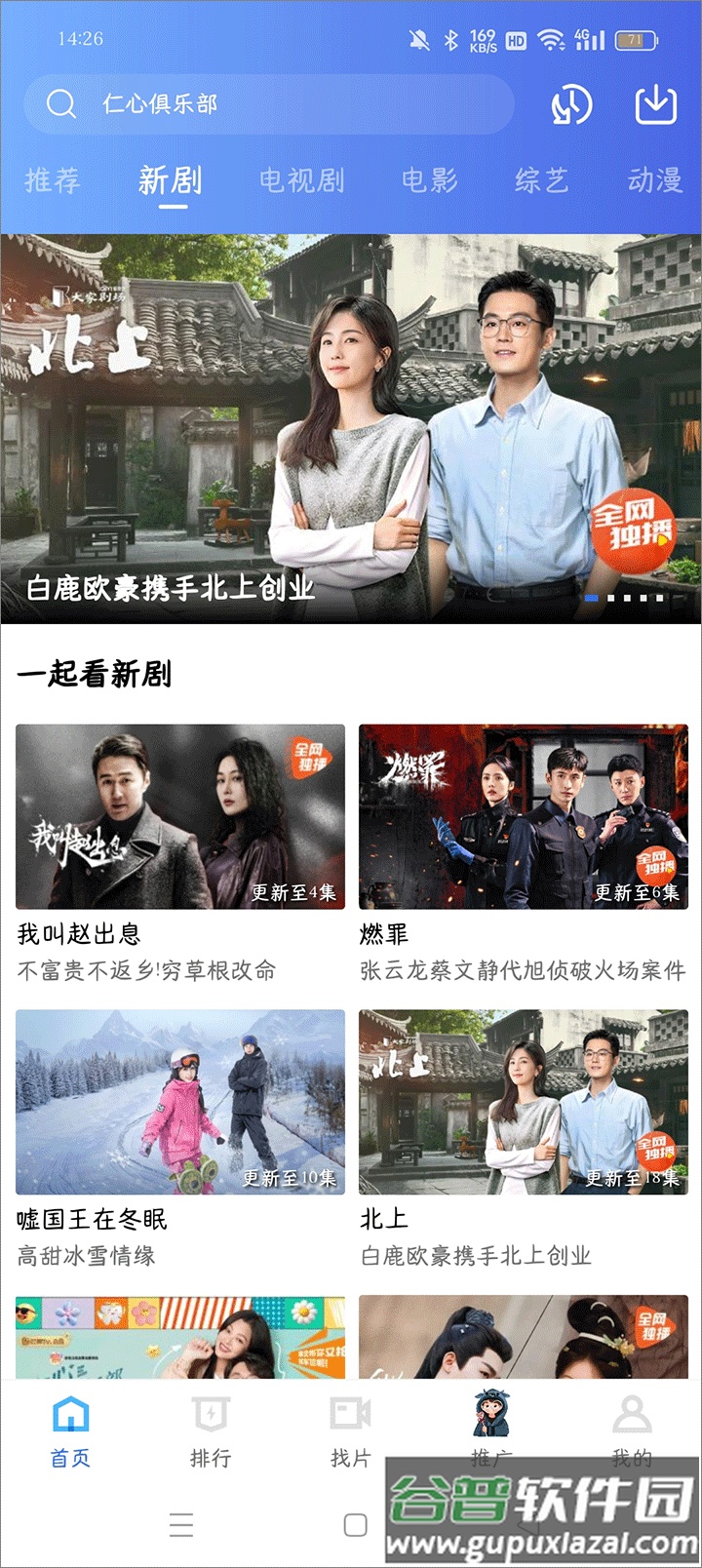
Task: Open the downloads icon
Action: click(656, 104)
